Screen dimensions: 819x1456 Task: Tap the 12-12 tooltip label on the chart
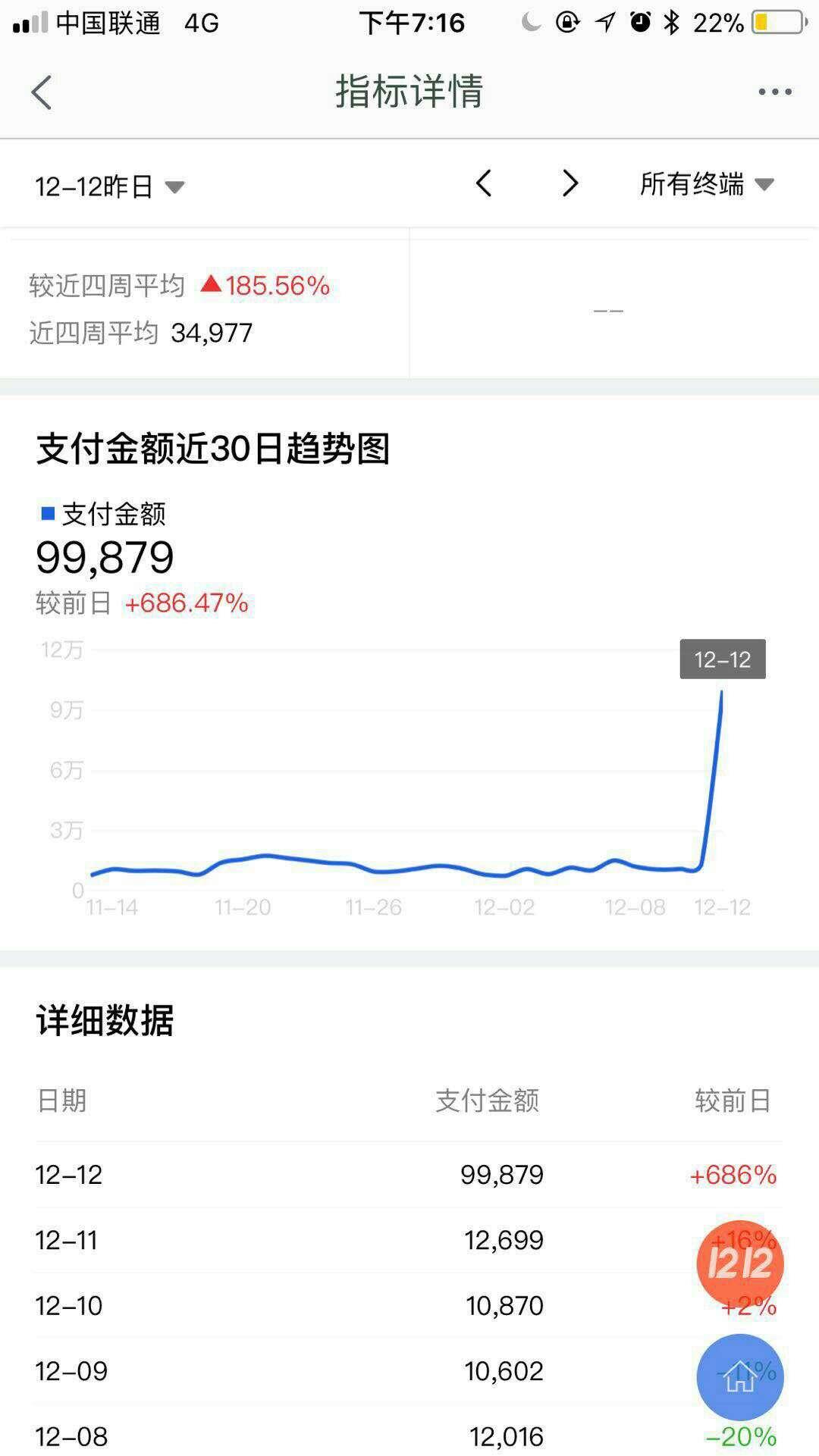click(x=723, y=659)
